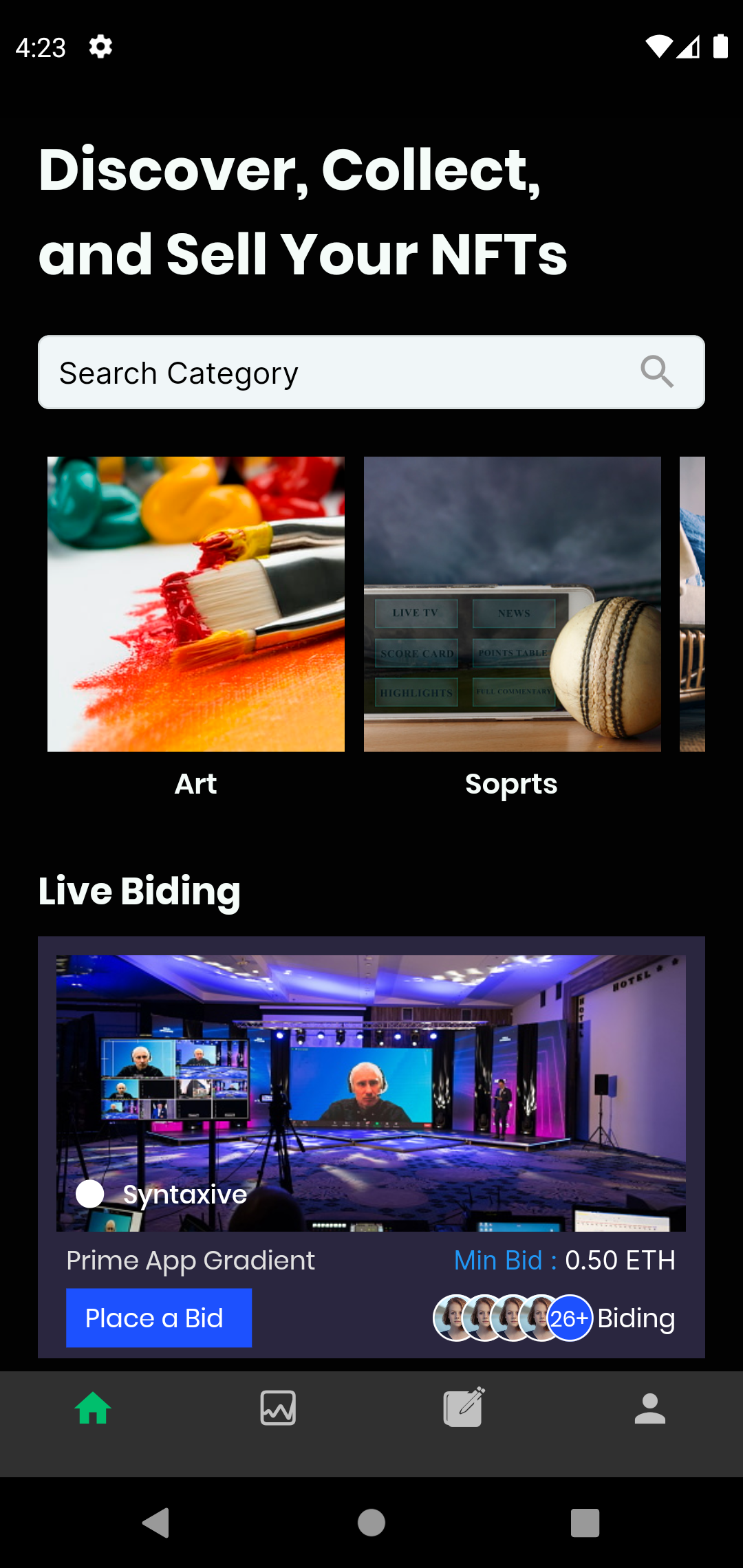Open the Soprts category
743x1568 pixels.
point(512,605)
